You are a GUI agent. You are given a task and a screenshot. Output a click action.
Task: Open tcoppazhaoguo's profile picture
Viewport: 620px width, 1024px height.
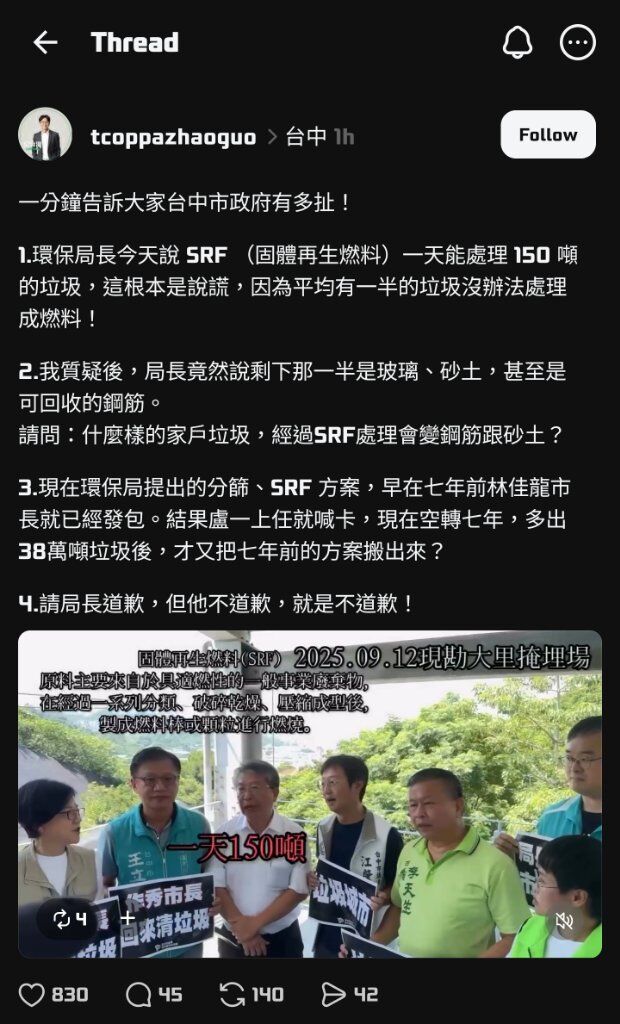tap(45, 135)
